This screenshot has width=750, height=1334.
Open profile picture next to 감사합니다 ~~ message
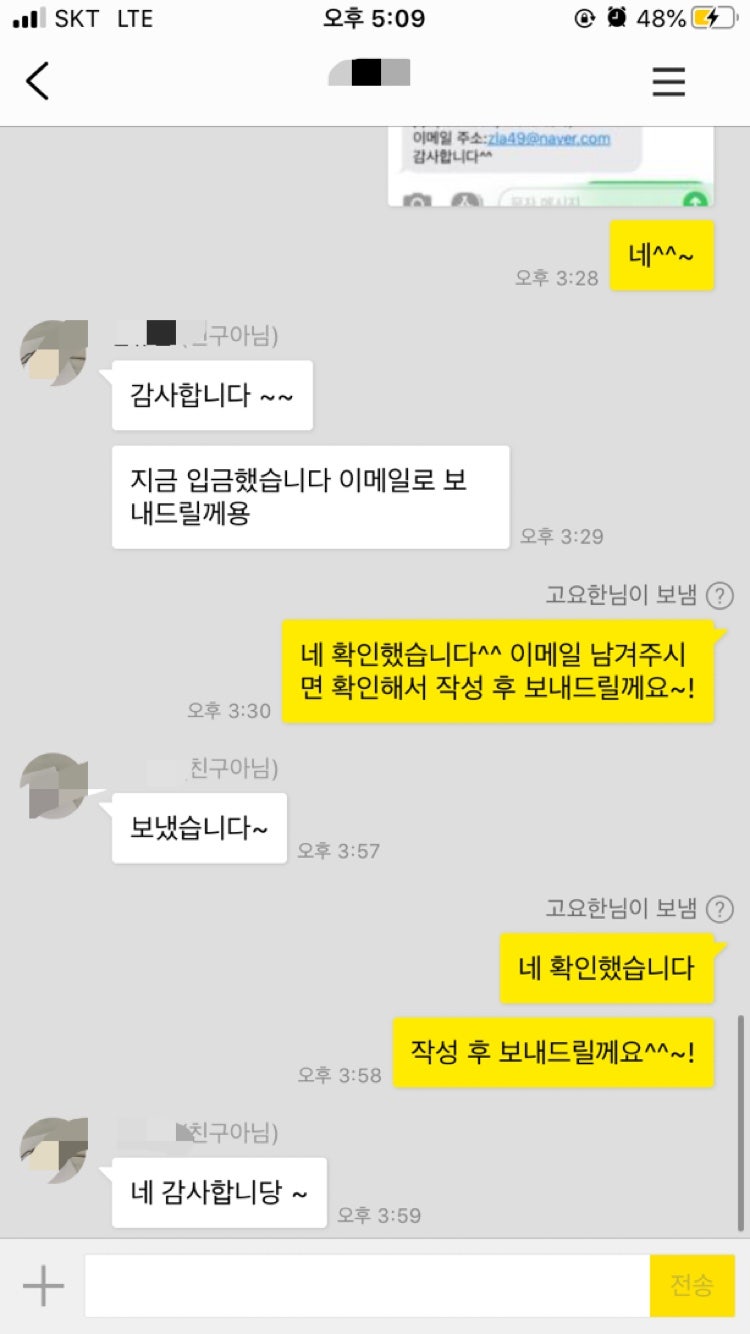click(53, 353)
